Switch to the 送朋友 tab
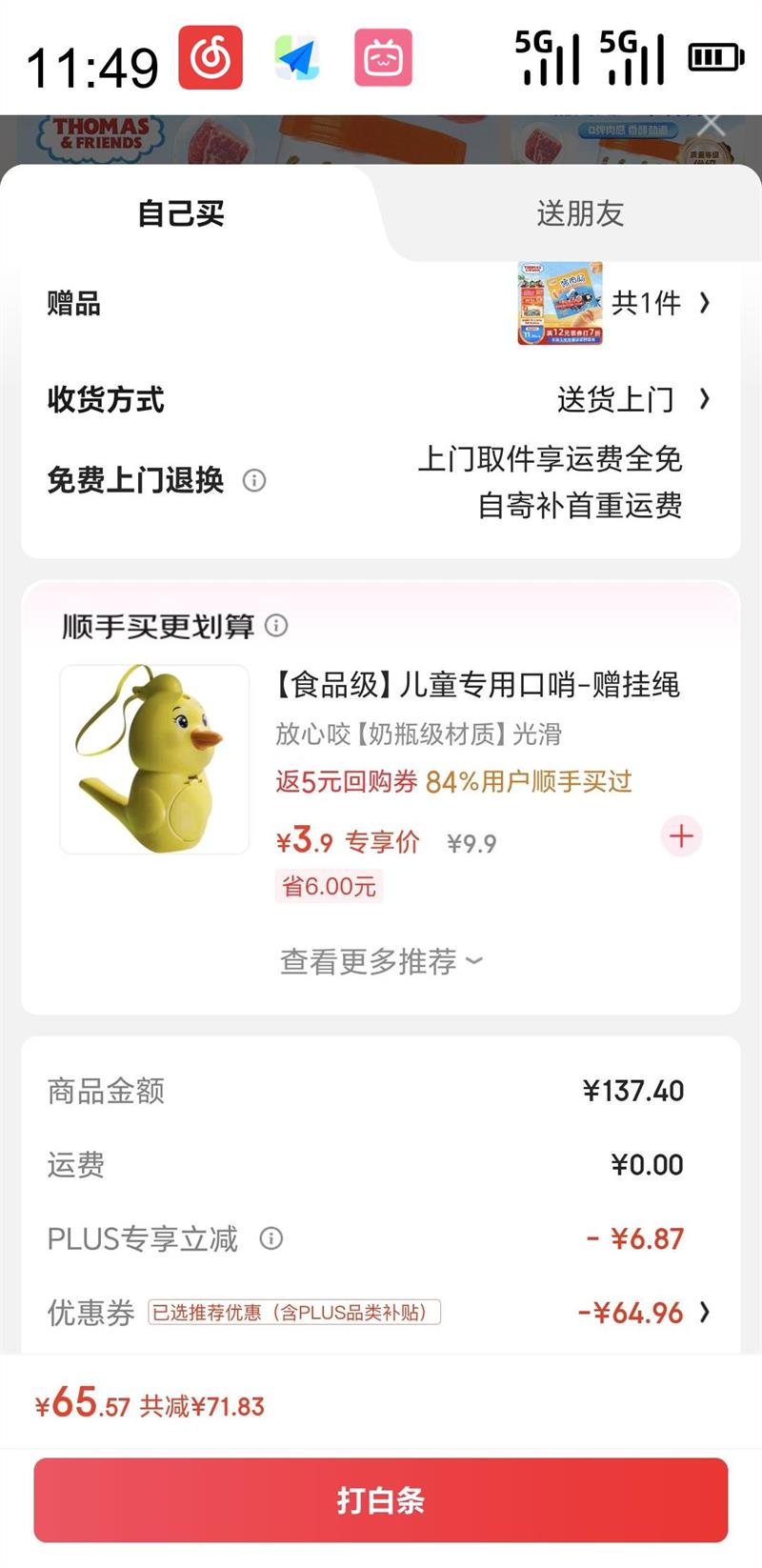The height and width of the screenshot is (1568, 762). pos(579,213)
